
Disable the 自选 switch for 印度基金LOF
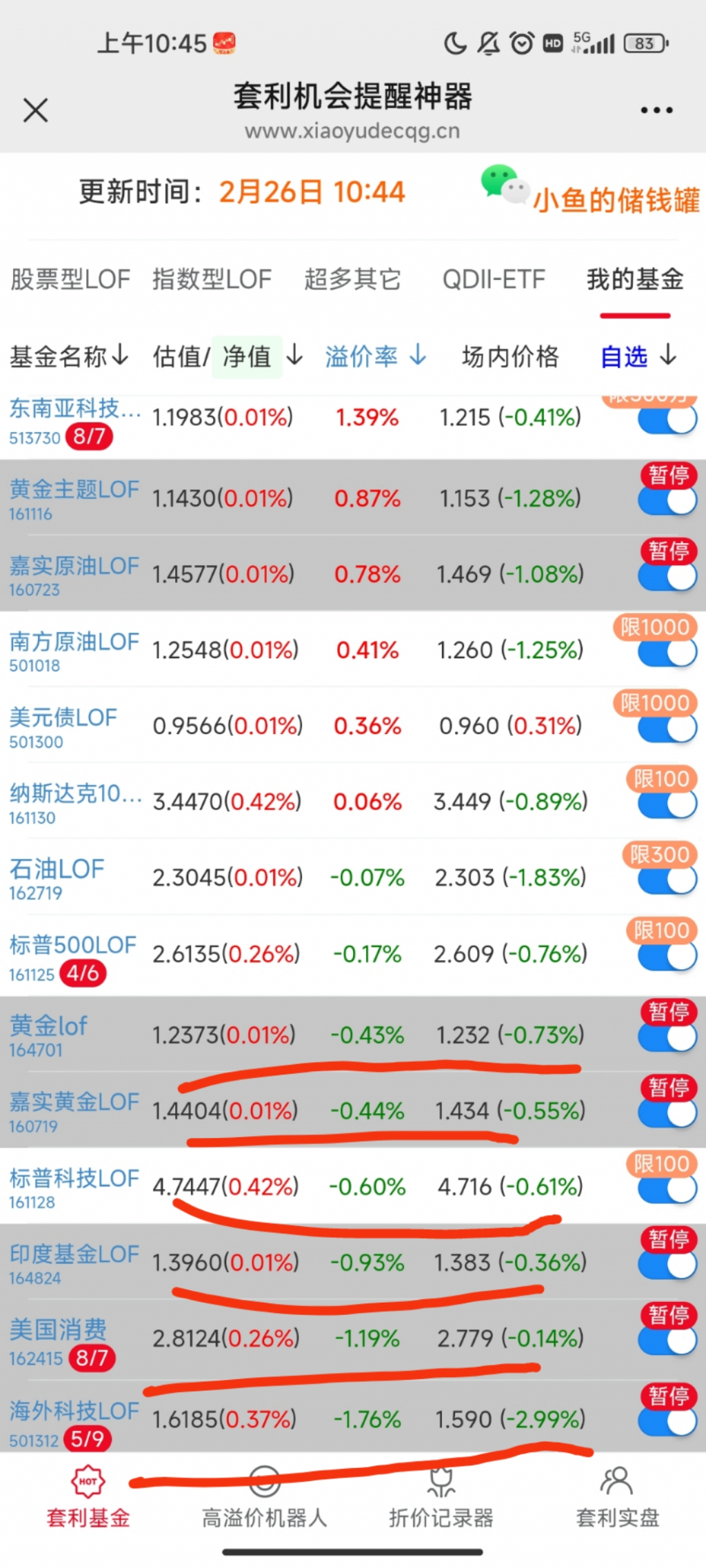pyautogui.click(x=667, y=1265)
